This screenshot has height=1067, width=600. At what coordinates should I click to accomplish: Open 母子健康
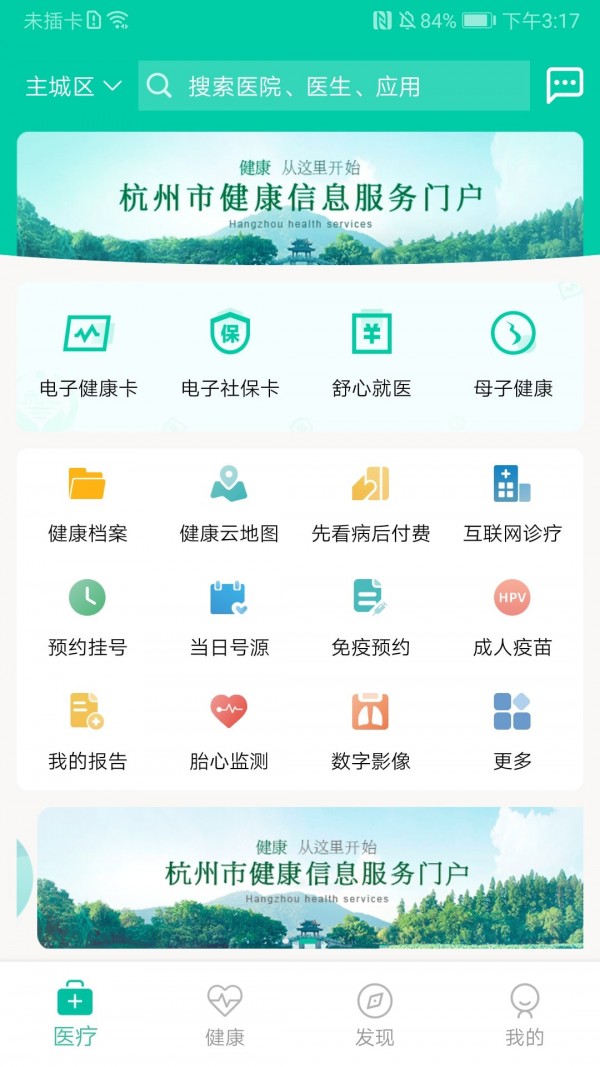512,352
